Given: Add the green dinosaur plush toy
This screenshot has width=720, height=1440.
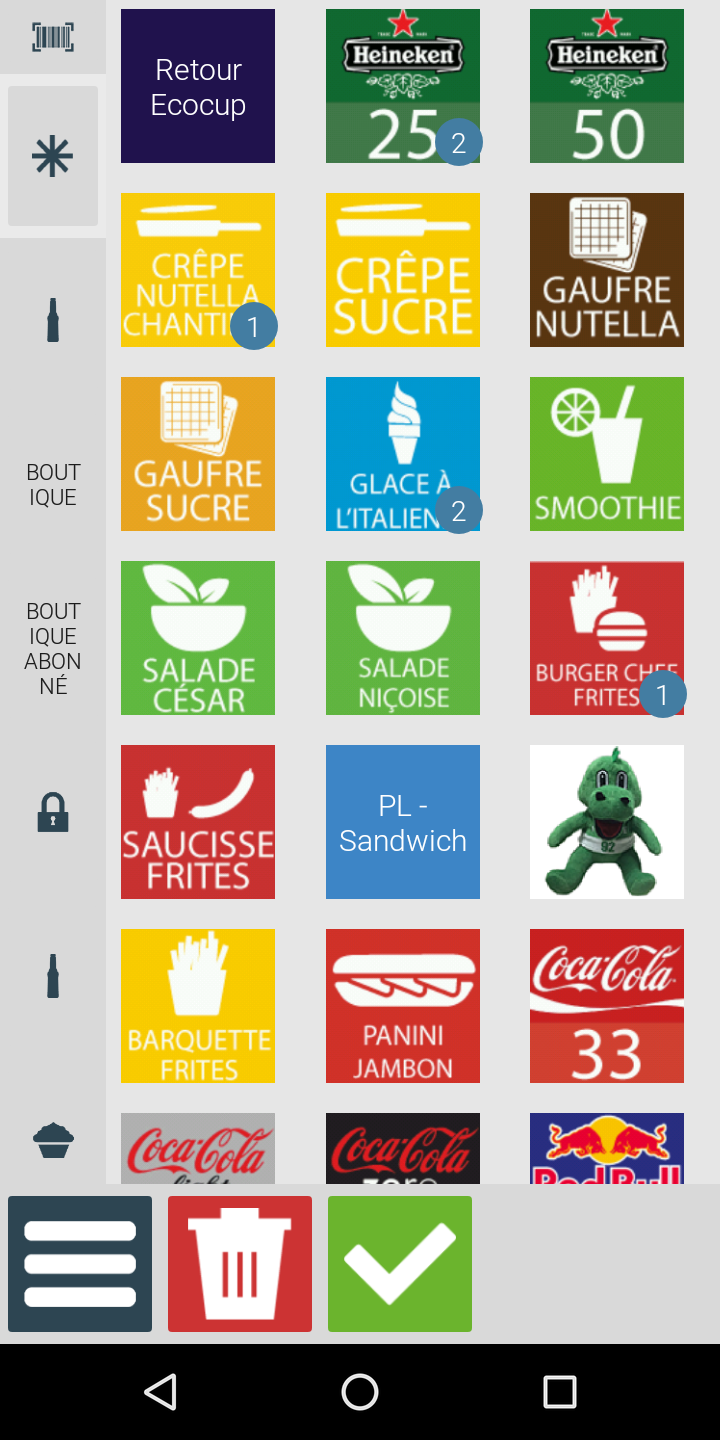Looking at the screenshot, I should click(607, 822).
